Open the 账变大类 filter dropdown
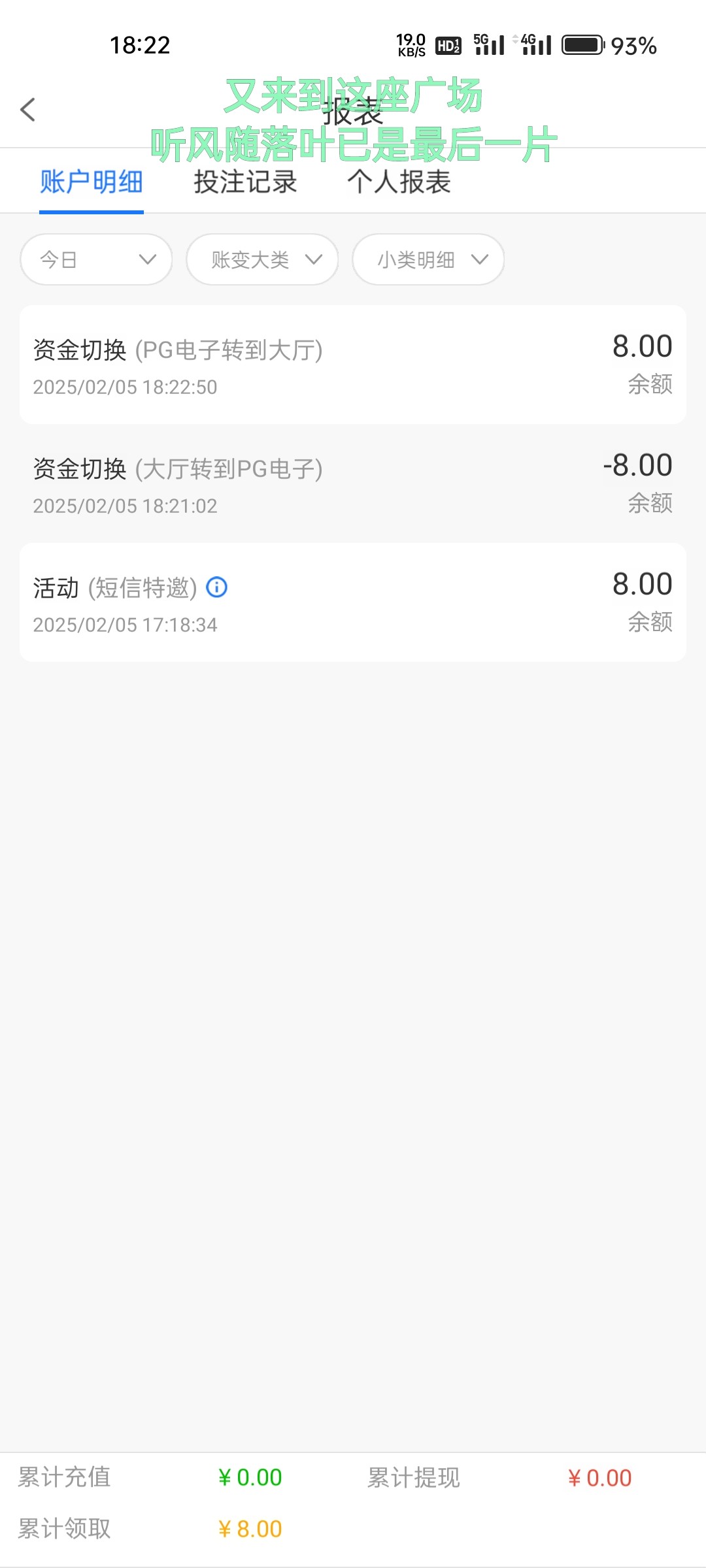This screenshot has width=706, height=1568. pyautogui.click(x=262, y=259)
